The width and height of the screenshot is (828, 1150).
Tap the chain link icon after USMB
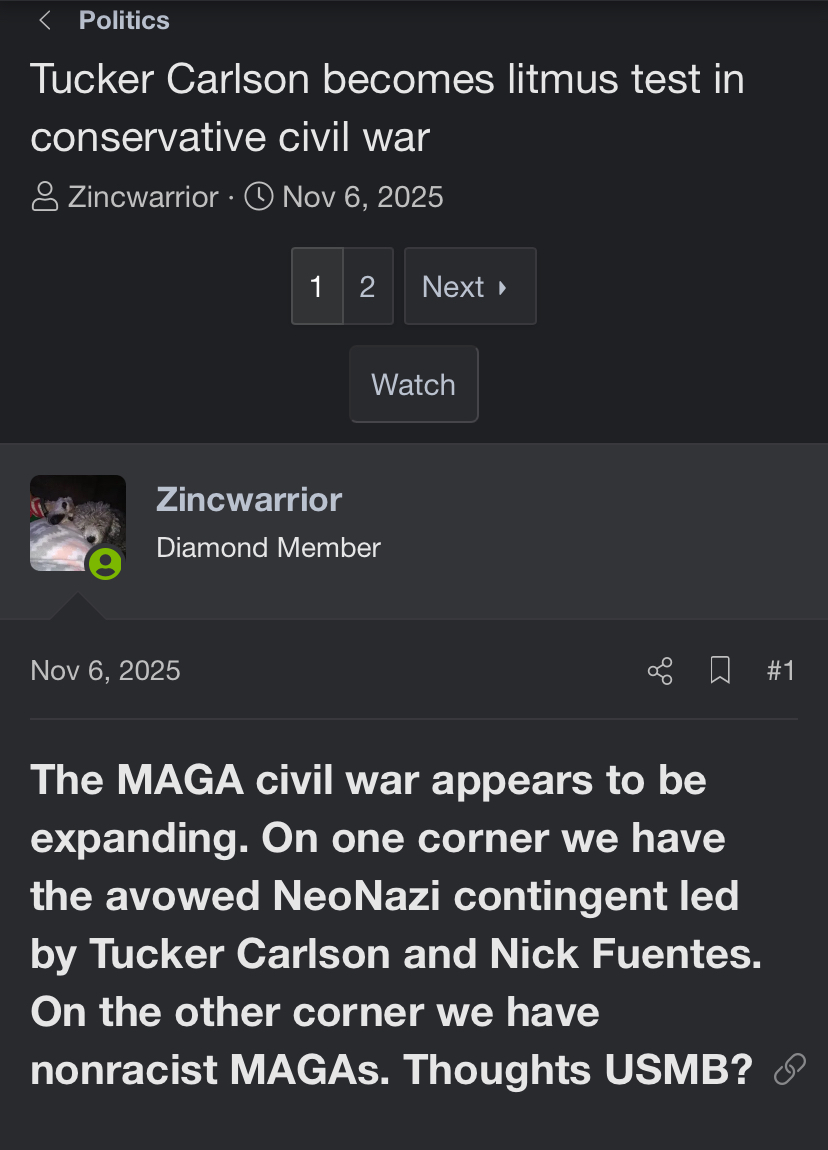pyautogui.click(x=789, y=1070)
